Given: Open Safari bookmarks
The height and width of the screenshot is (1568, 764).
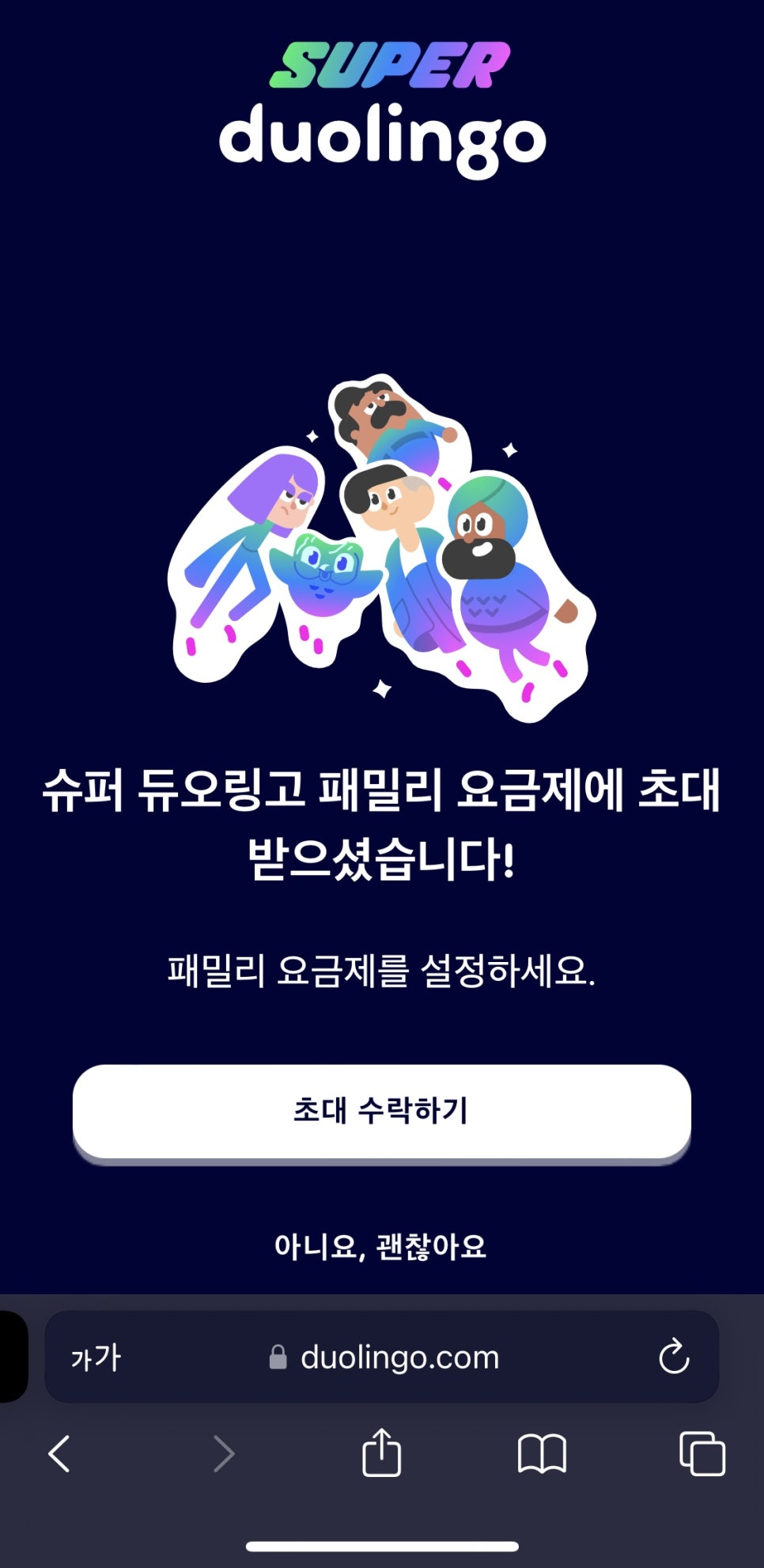Looking at the screenshot, I should (x=542, y=1453).
